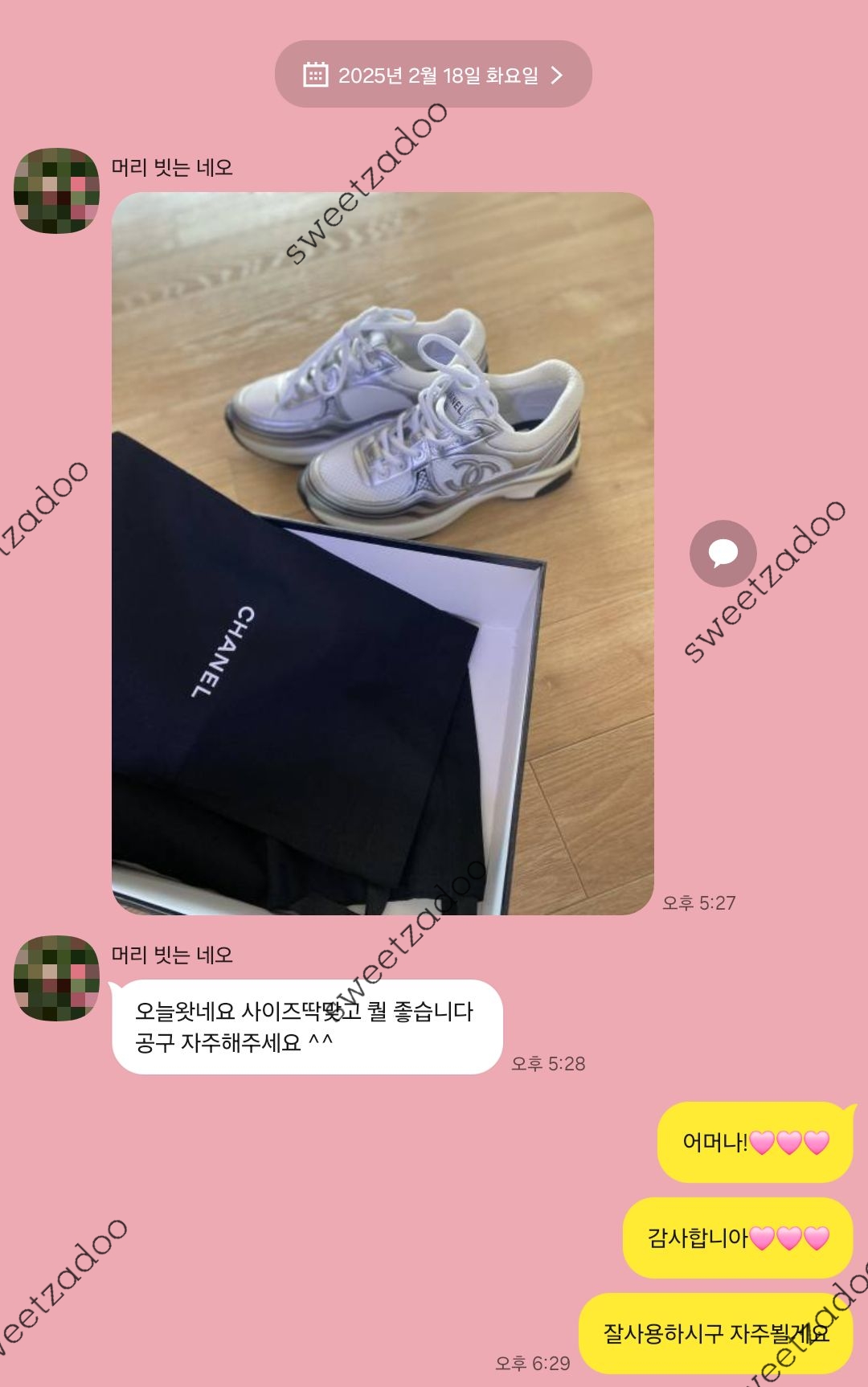
Task: Open the date chip for 2025년 2월 18일 화요일
Action: (433, 75)
